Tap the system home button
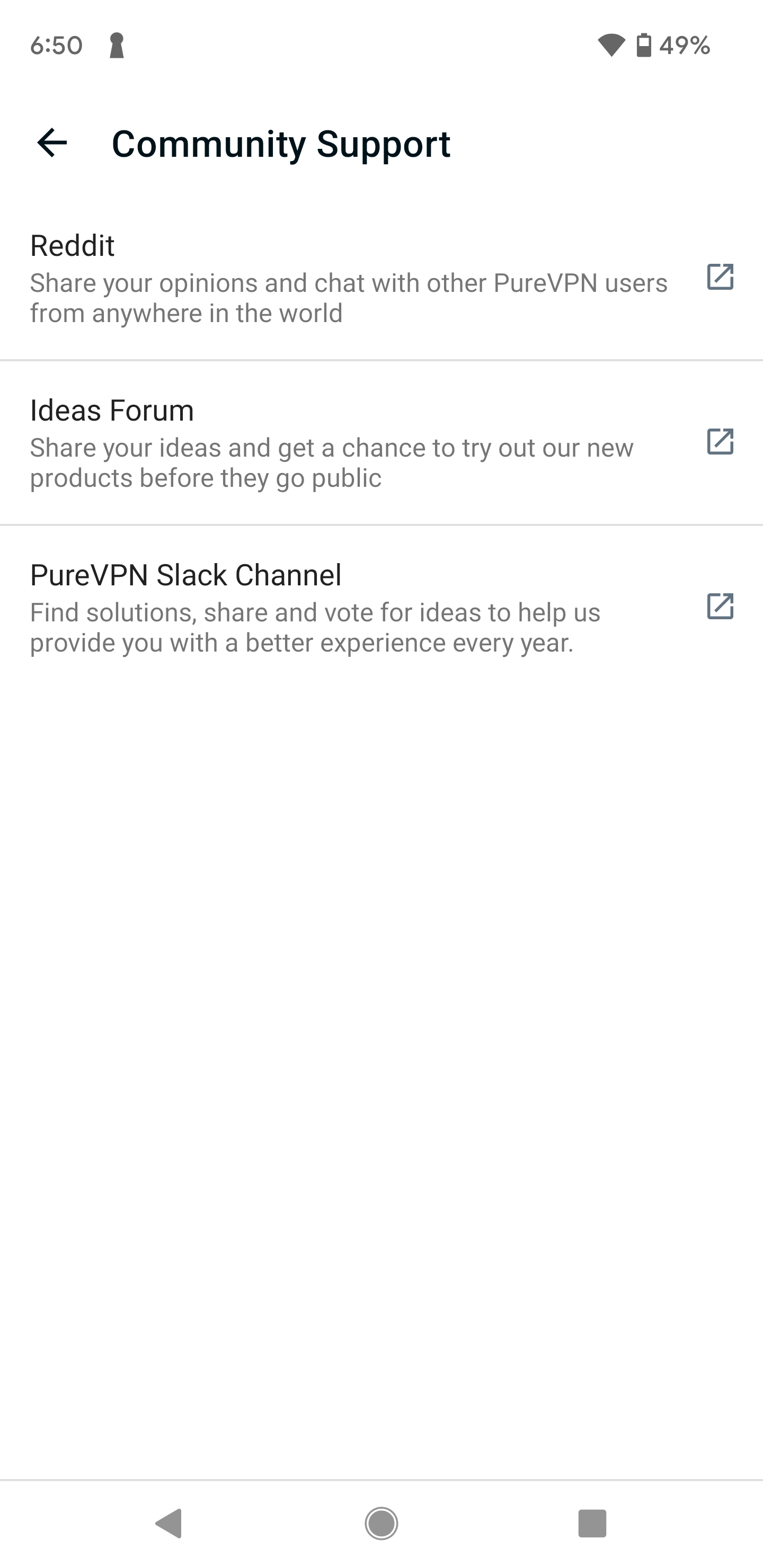 coord(381,1524)
